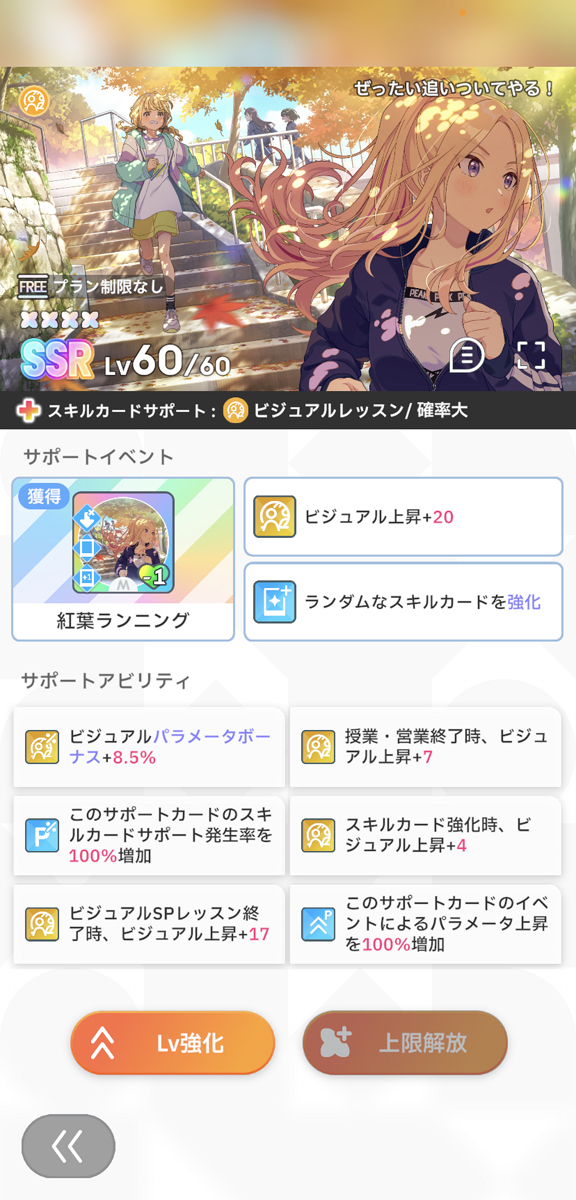Image resolution: width=576 pixels, height=1200 pixels.
Task: Open the 紅葉ランニング skill card
Action: (123, 558)
